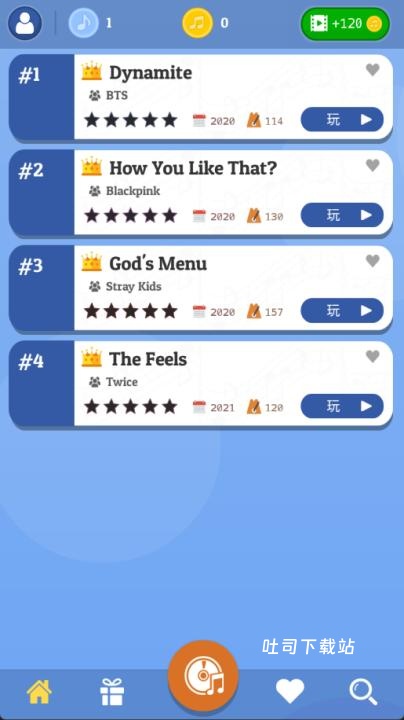This screenshot has height=720, width=404.
Task: Go to the home tab
Action: (x=39, y=692)
